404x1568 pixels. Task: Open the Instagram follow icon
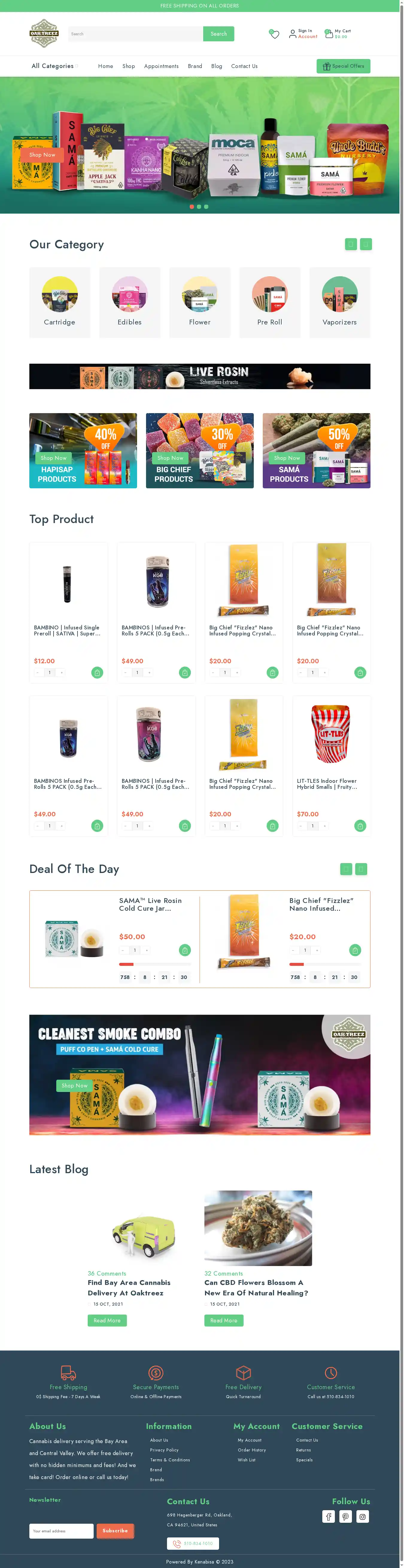click(363, 1517)
